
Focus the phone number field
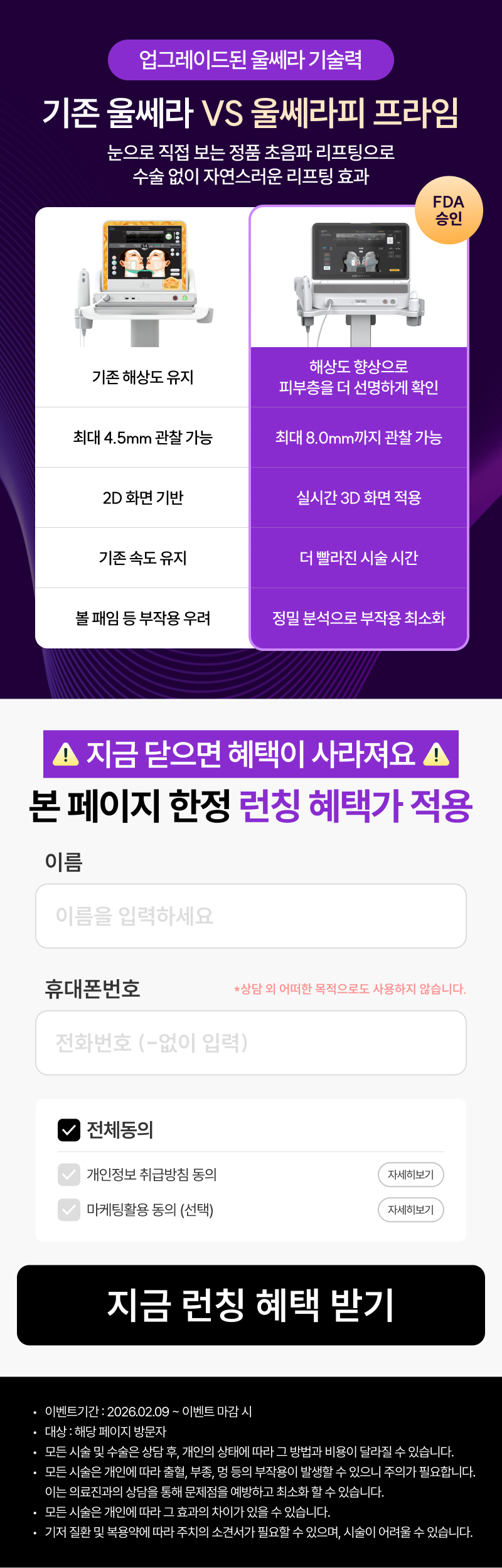pyautogui.click(x=251, y=1043)
